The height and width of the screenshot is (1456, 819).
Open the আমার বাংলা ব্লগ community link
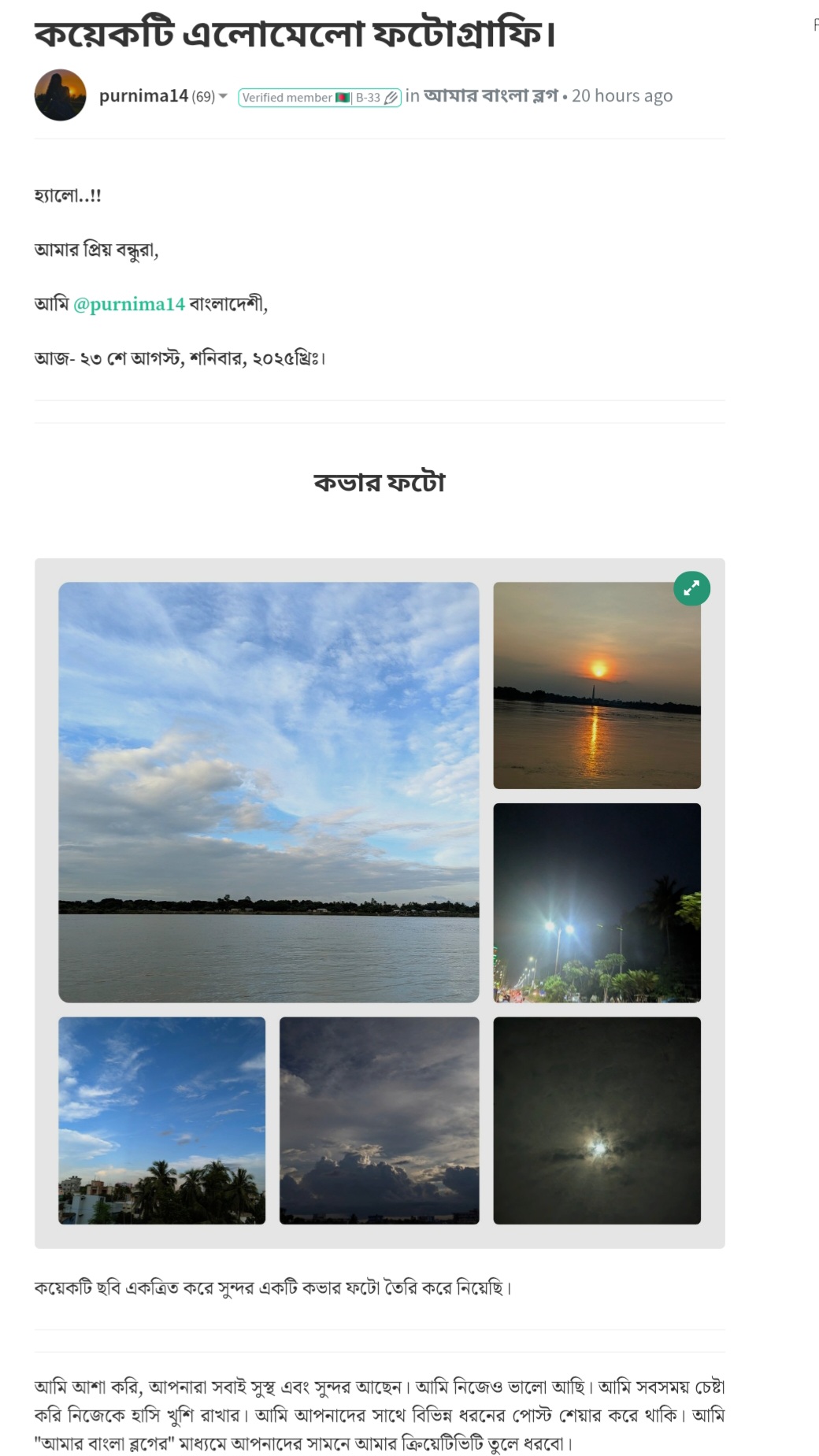[491, 96]
